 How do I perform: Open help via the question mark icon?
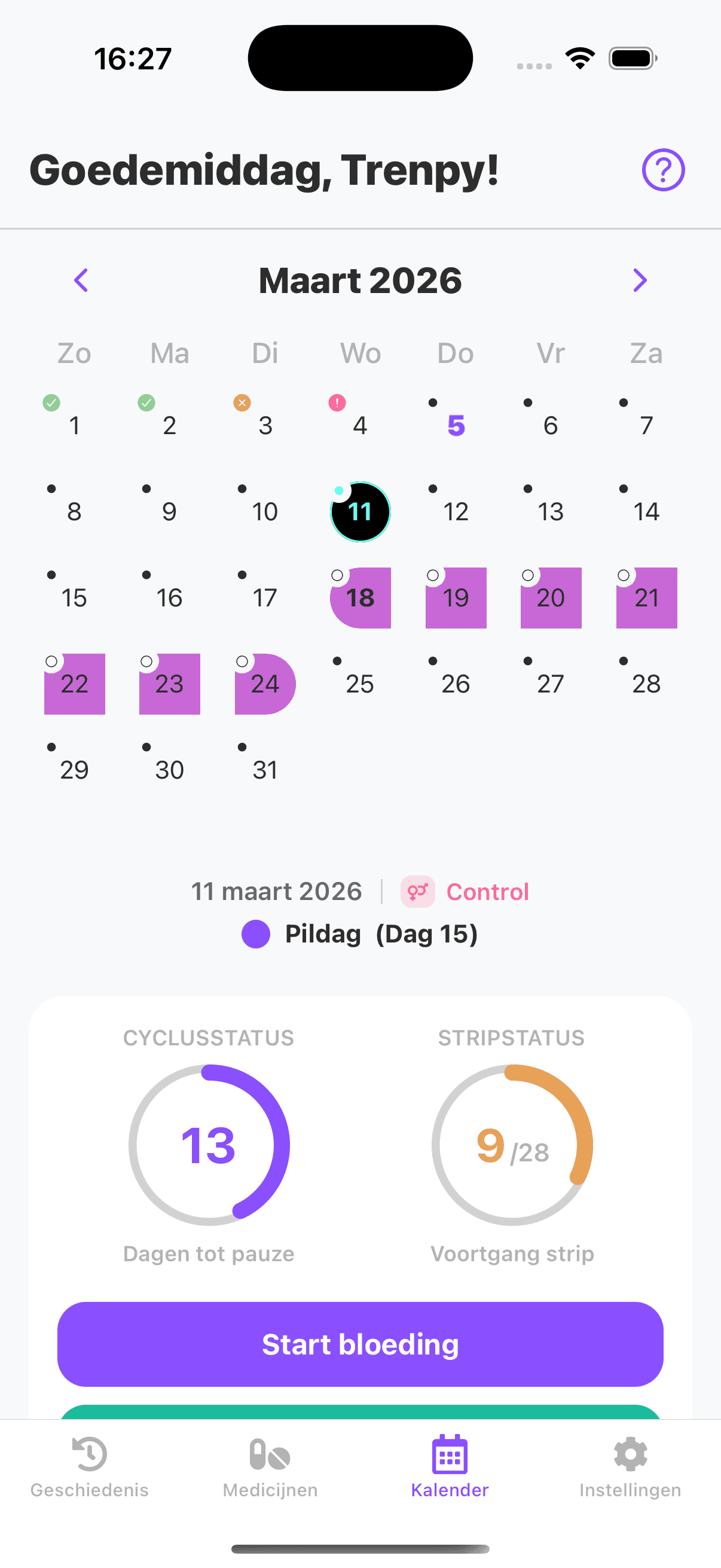[662, 170]
